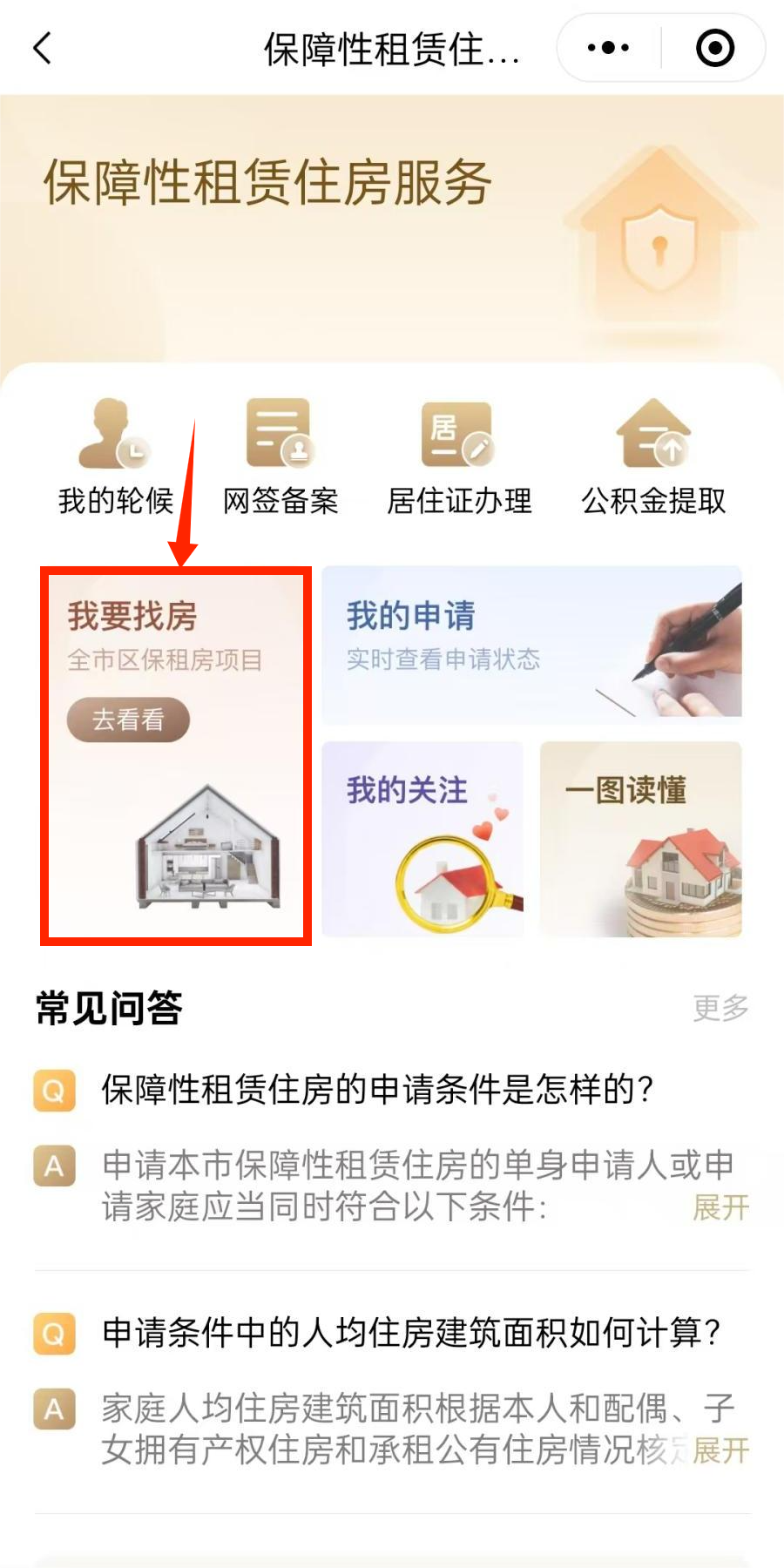Open 网签备案 service

click(280, 457)
